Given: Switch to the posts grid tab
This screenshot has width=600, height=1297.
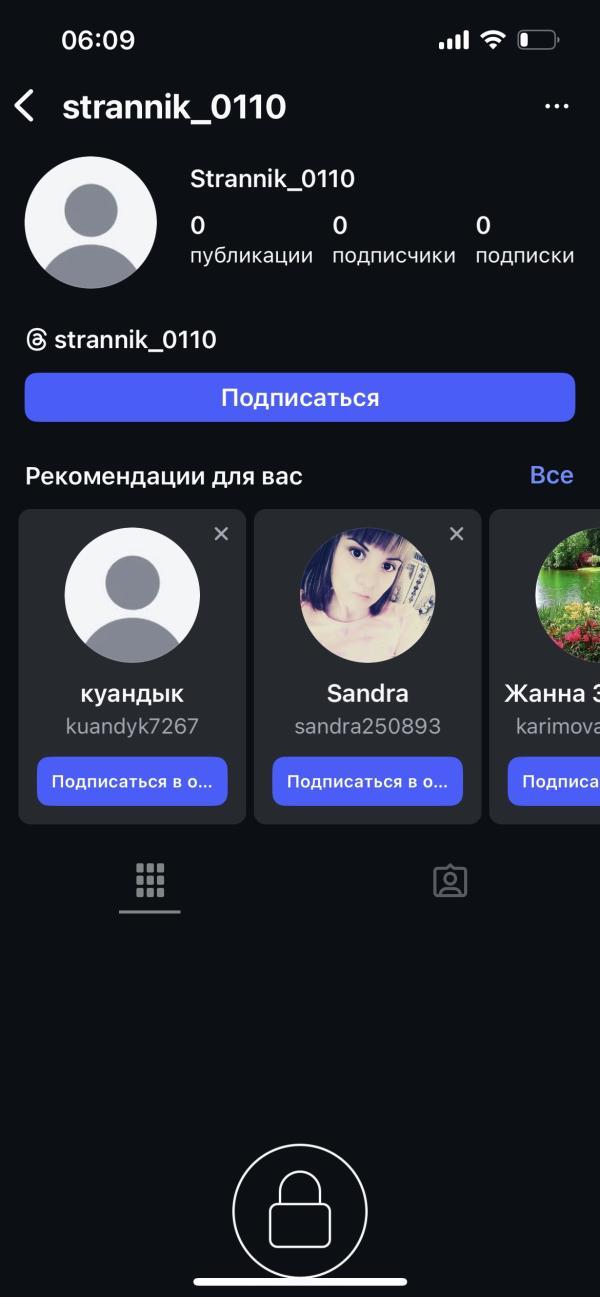Looking at the screenshot, I should [150, 880].
